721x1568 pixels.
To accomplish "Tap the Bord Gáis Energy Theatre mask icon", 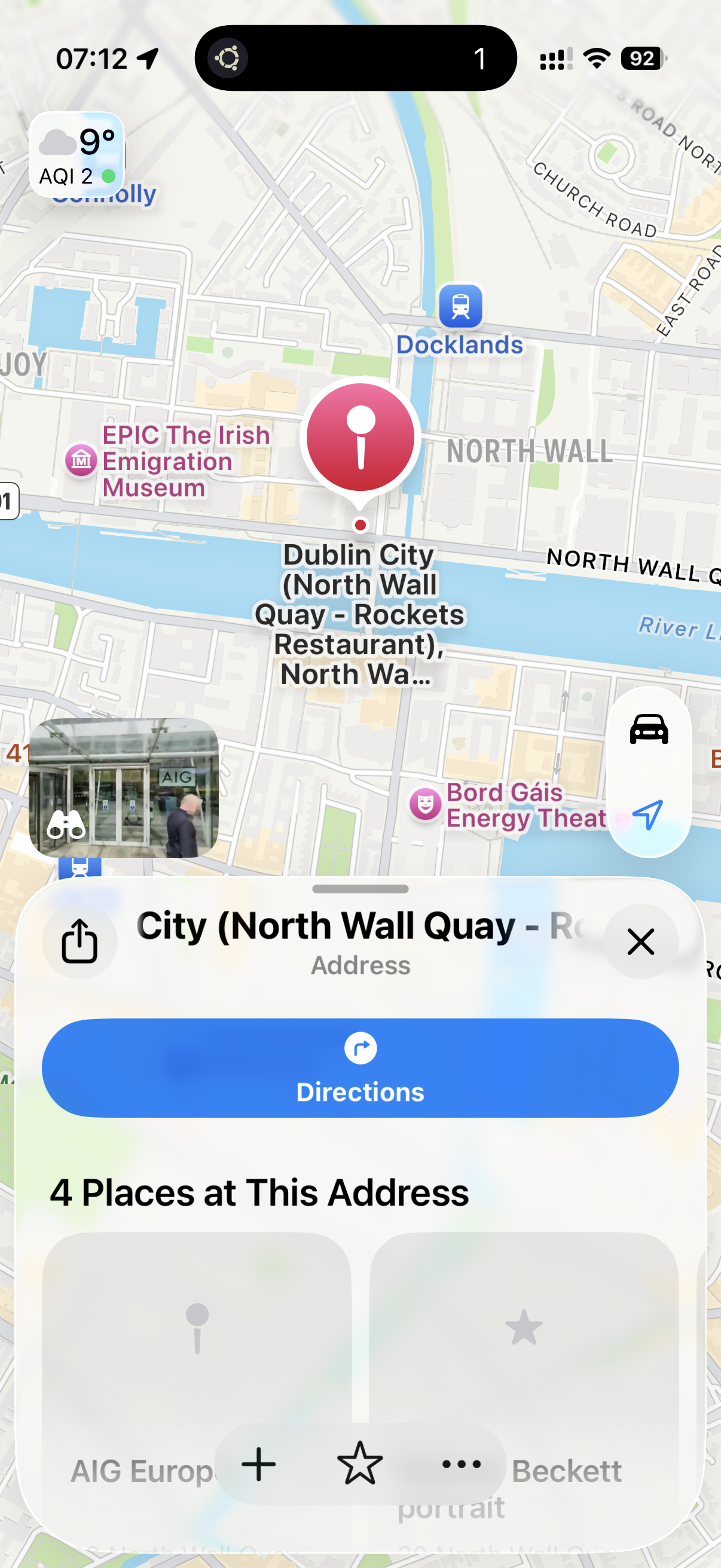I will [x=424, y=804].
